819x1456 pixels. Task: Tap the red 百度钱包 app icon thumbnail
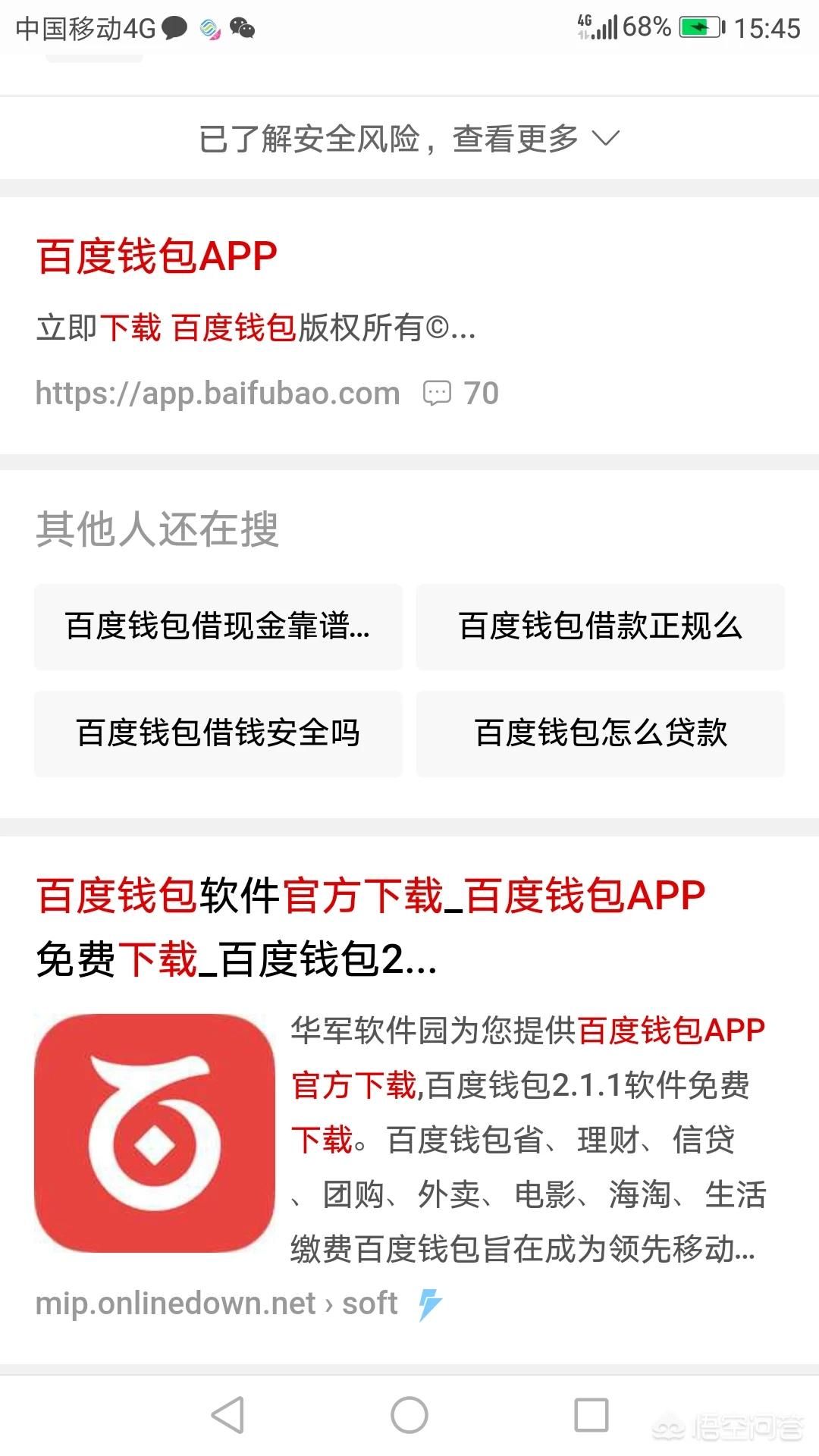click(155, 1132)
